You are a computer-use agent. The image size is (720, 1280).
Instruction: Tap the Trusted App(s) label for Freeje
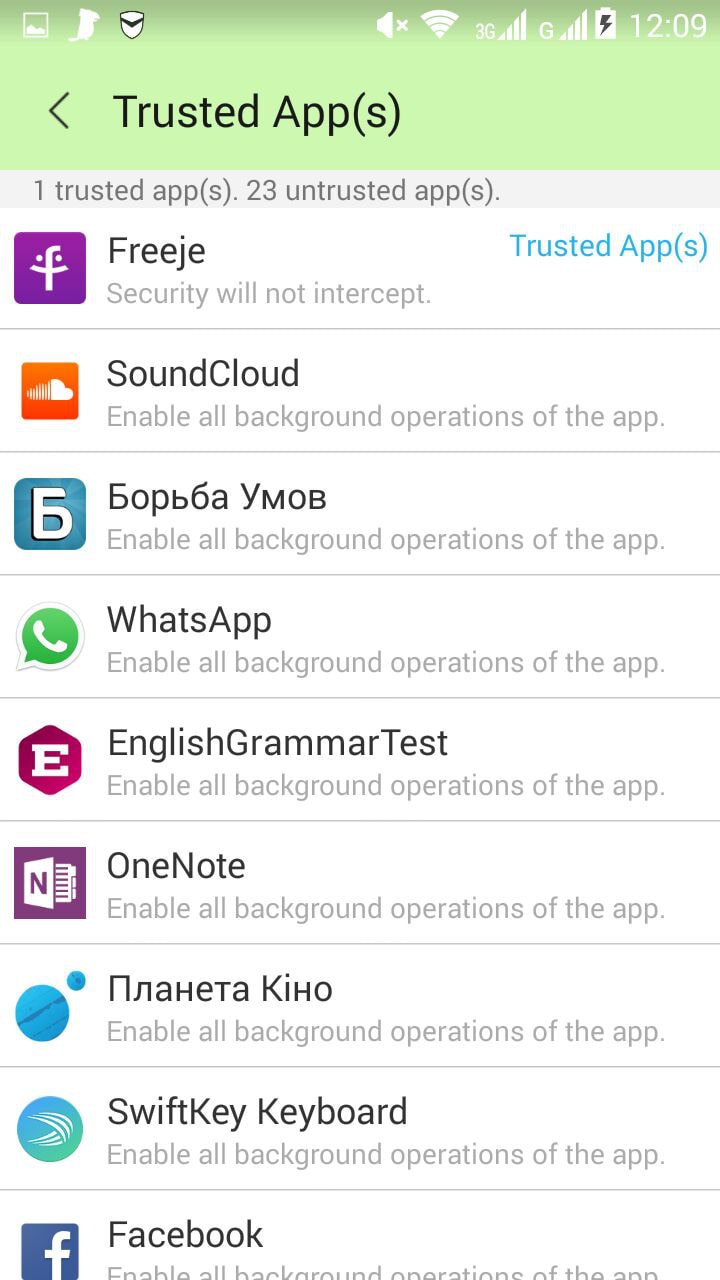[x=608, y=246]
